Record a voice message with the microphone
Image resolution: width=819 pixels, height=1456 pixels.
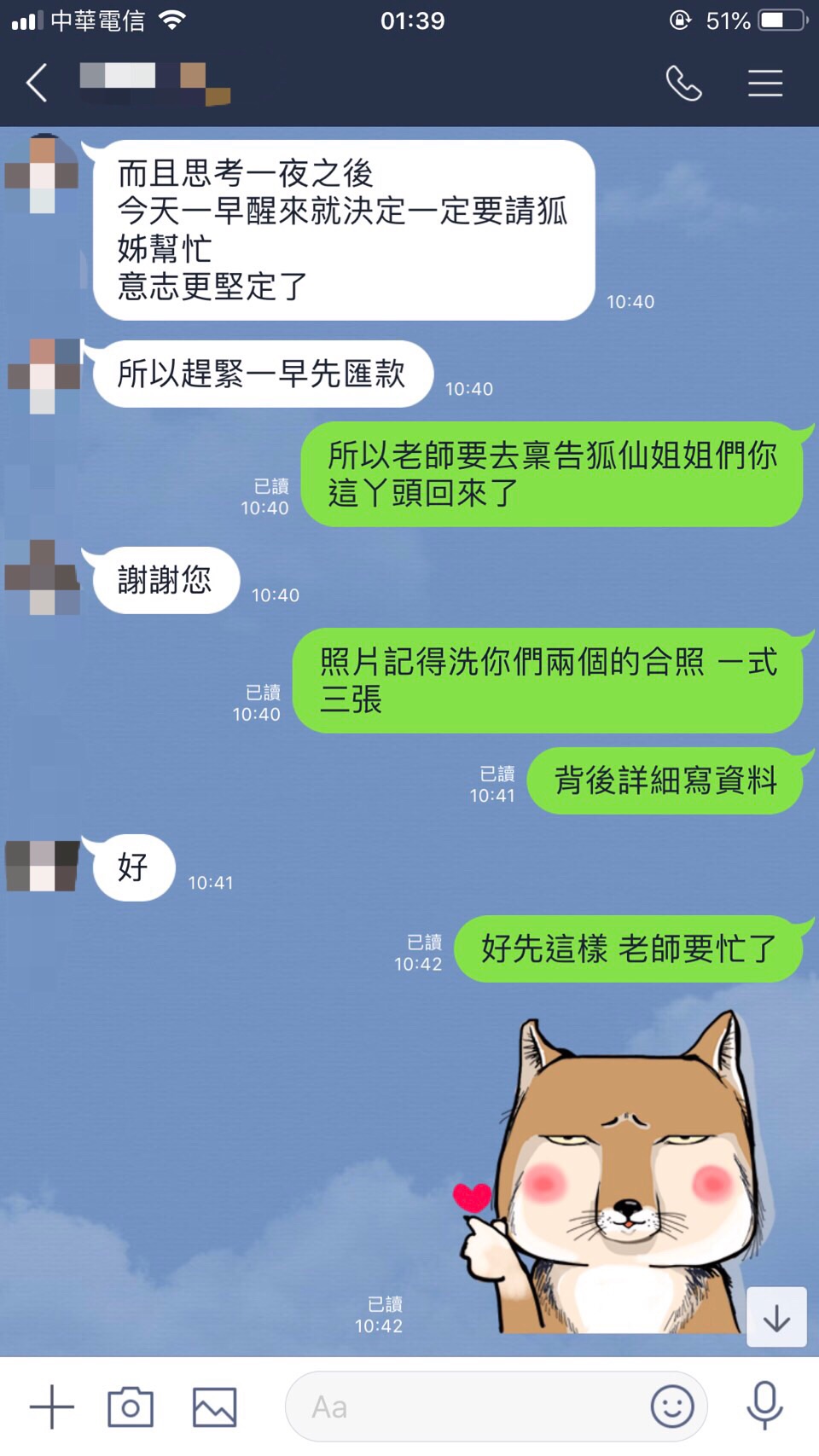(x=764, y=1405)
